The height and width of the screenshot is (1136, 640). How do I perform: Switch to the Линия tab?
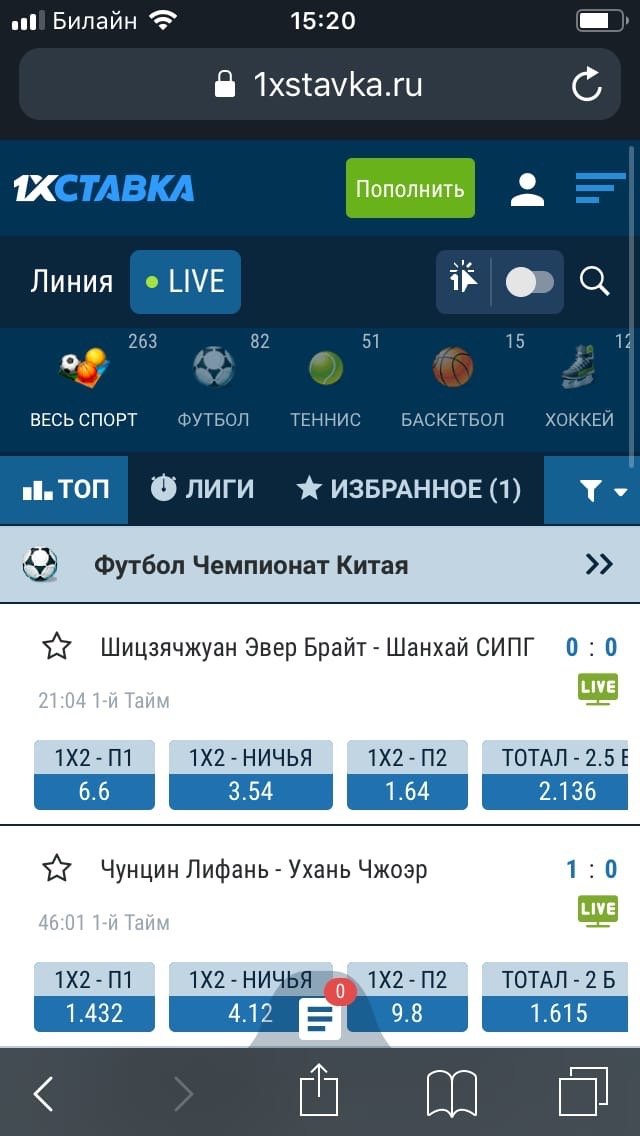click(x=72, y=282)
